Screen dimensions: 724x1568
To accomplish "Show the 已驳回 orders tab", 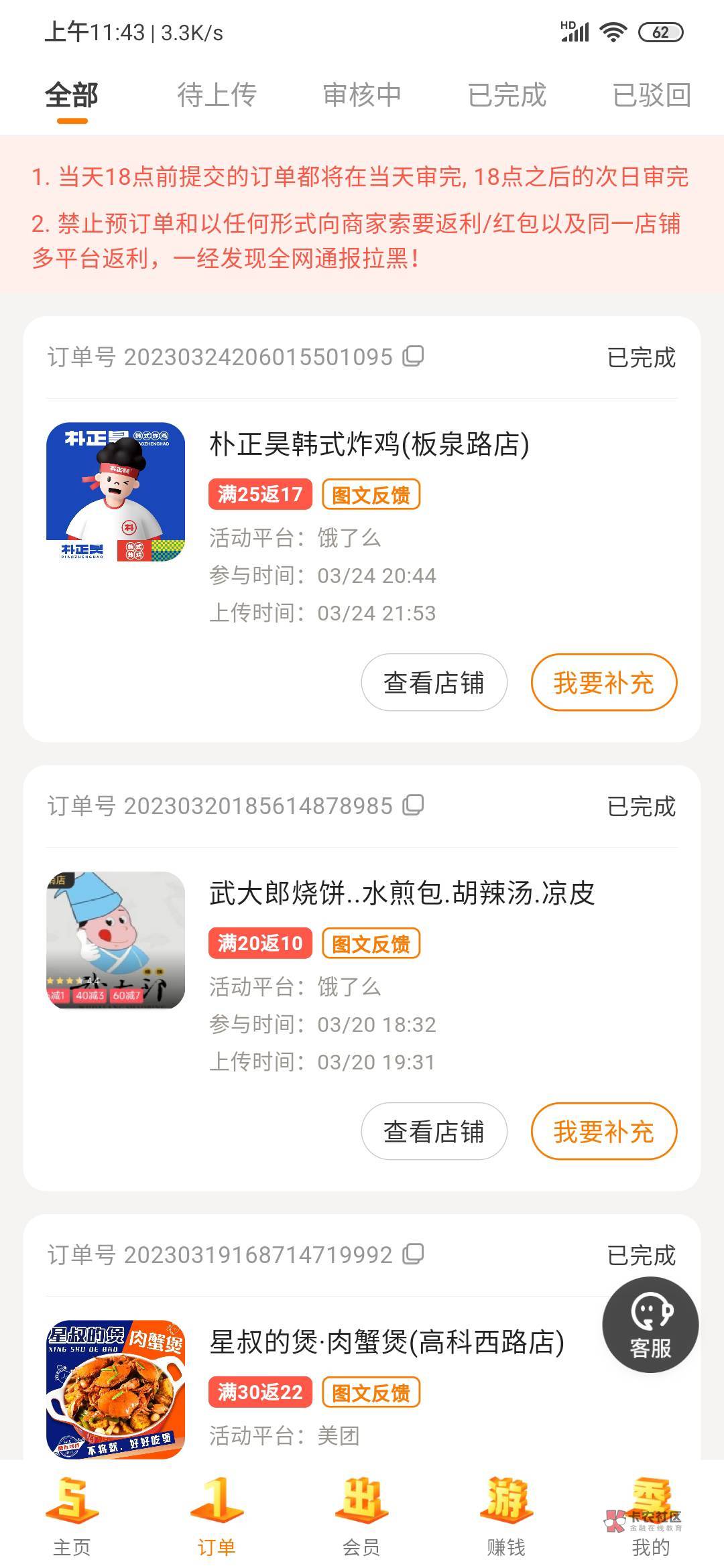I will click(652, 95).
